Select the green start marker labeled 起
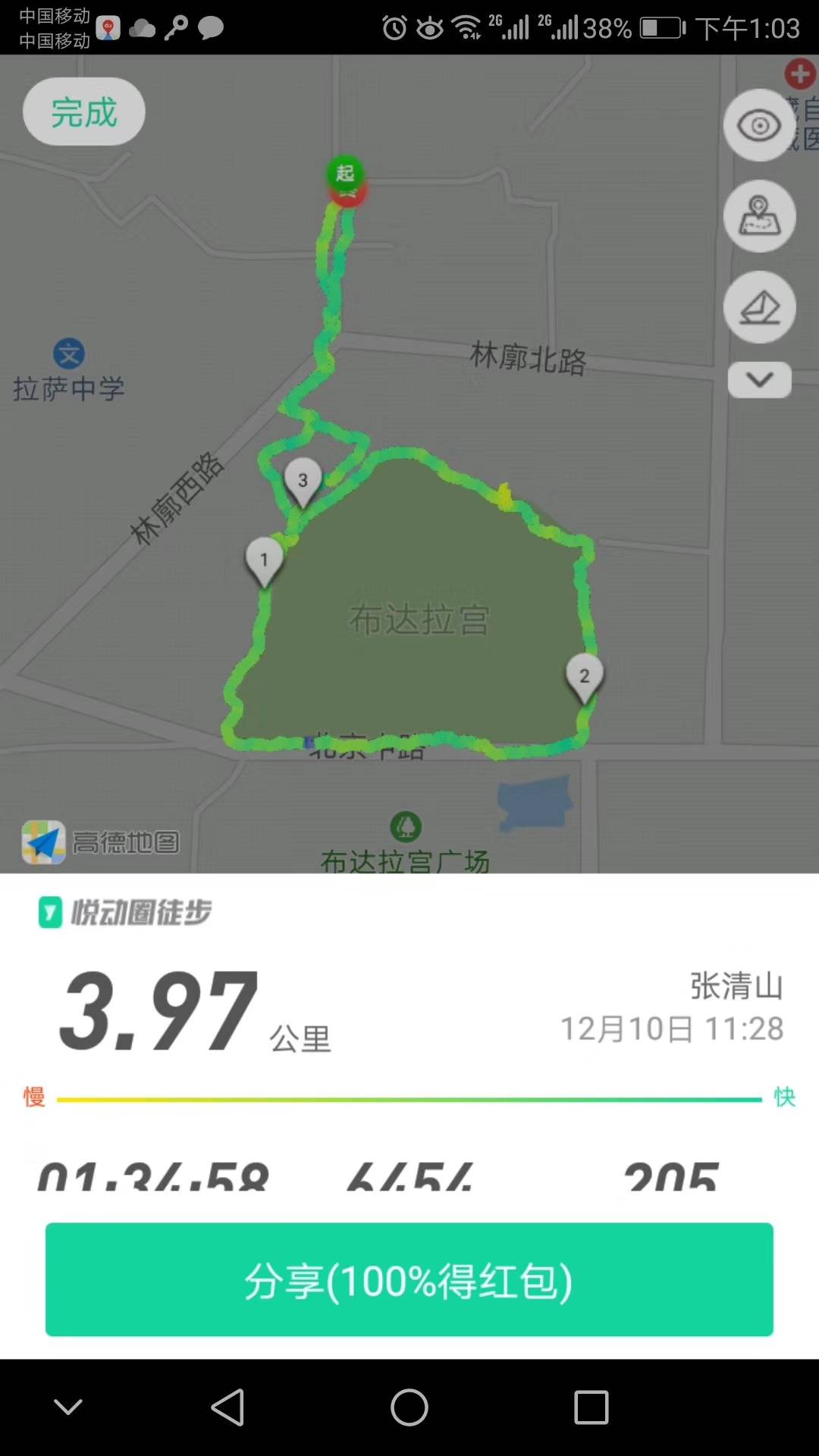819x1456 pixels. [x=345, y=174]
